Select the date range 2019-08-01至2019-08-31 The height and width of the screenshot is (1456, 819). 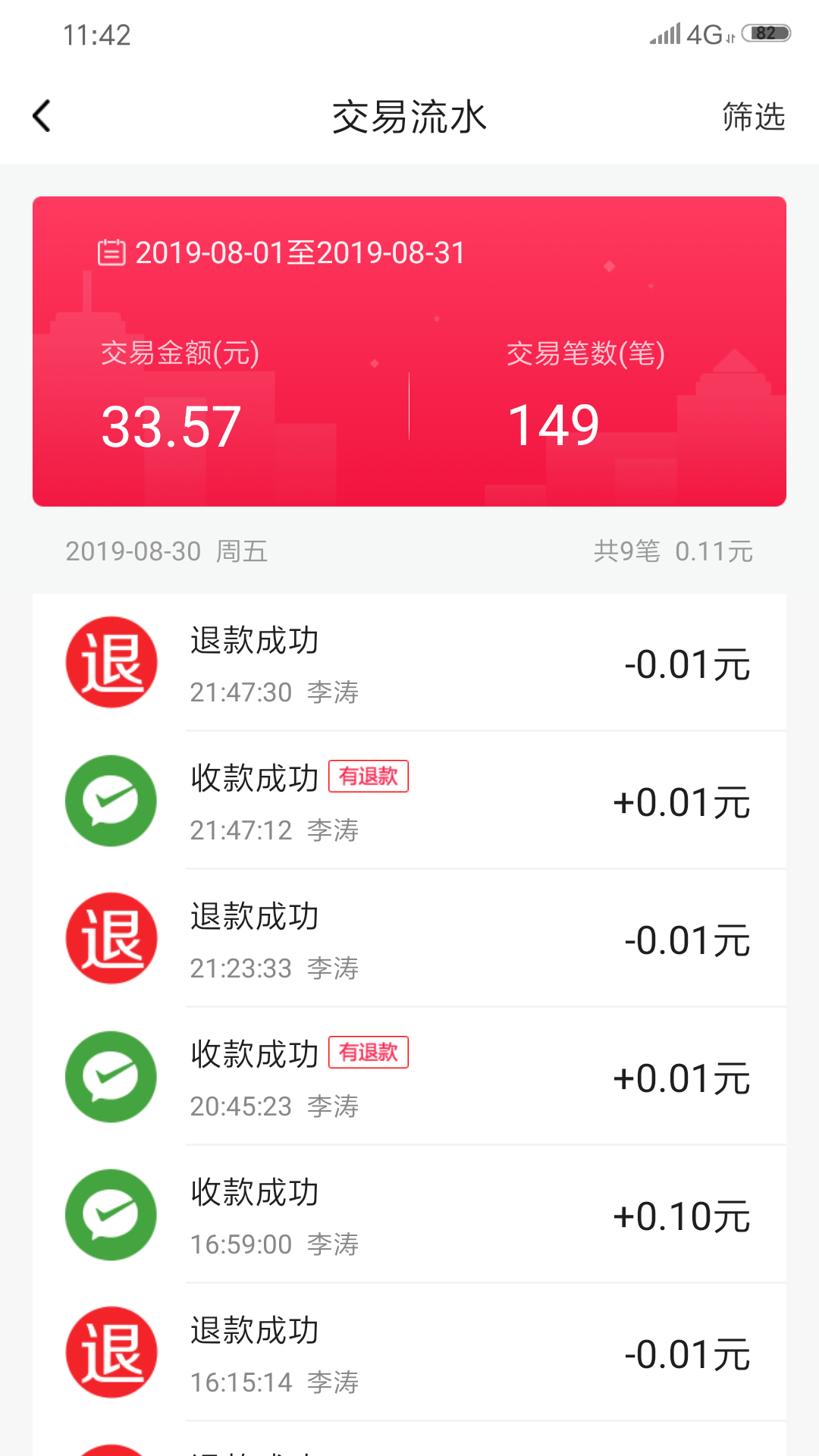300,253
